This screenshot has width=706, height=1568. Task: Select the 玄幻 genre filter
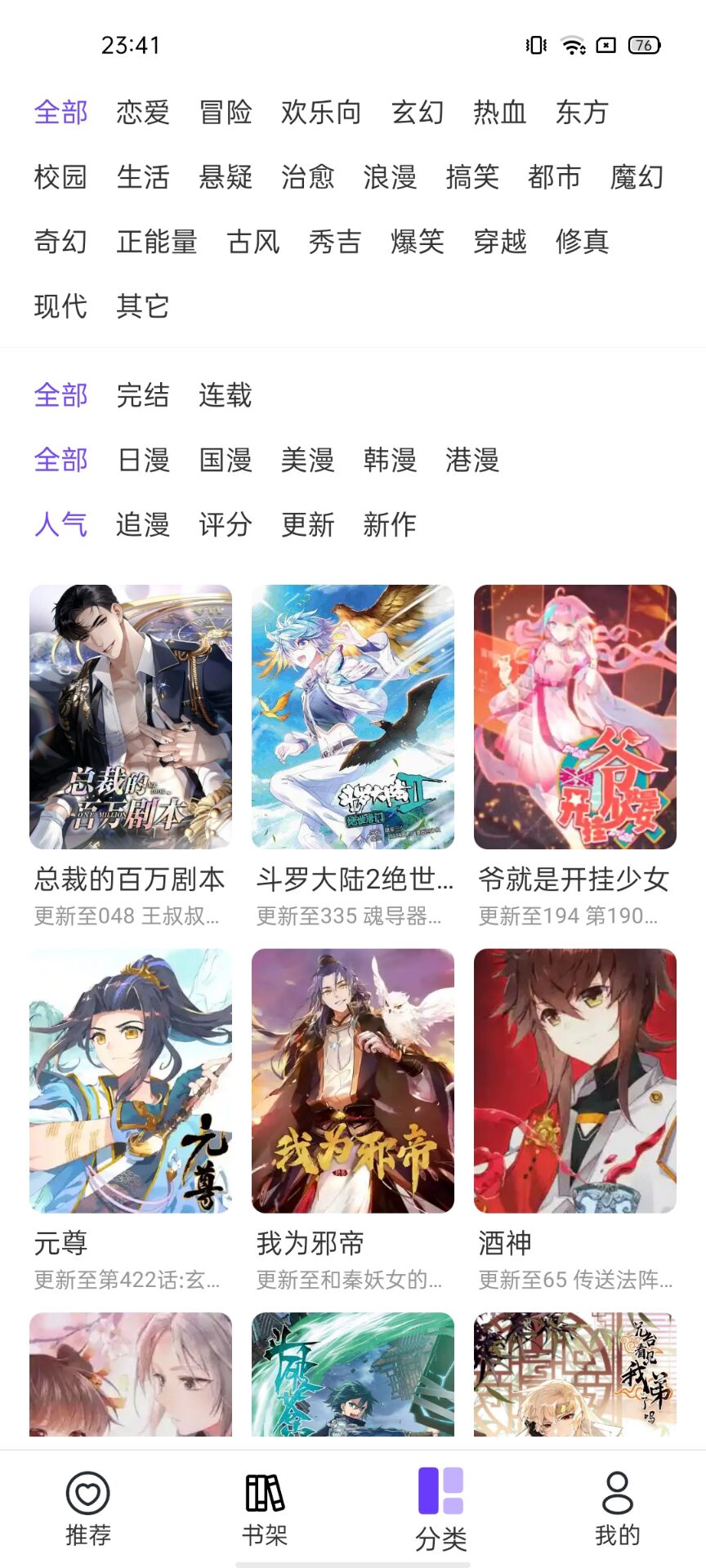click(417, 112)
